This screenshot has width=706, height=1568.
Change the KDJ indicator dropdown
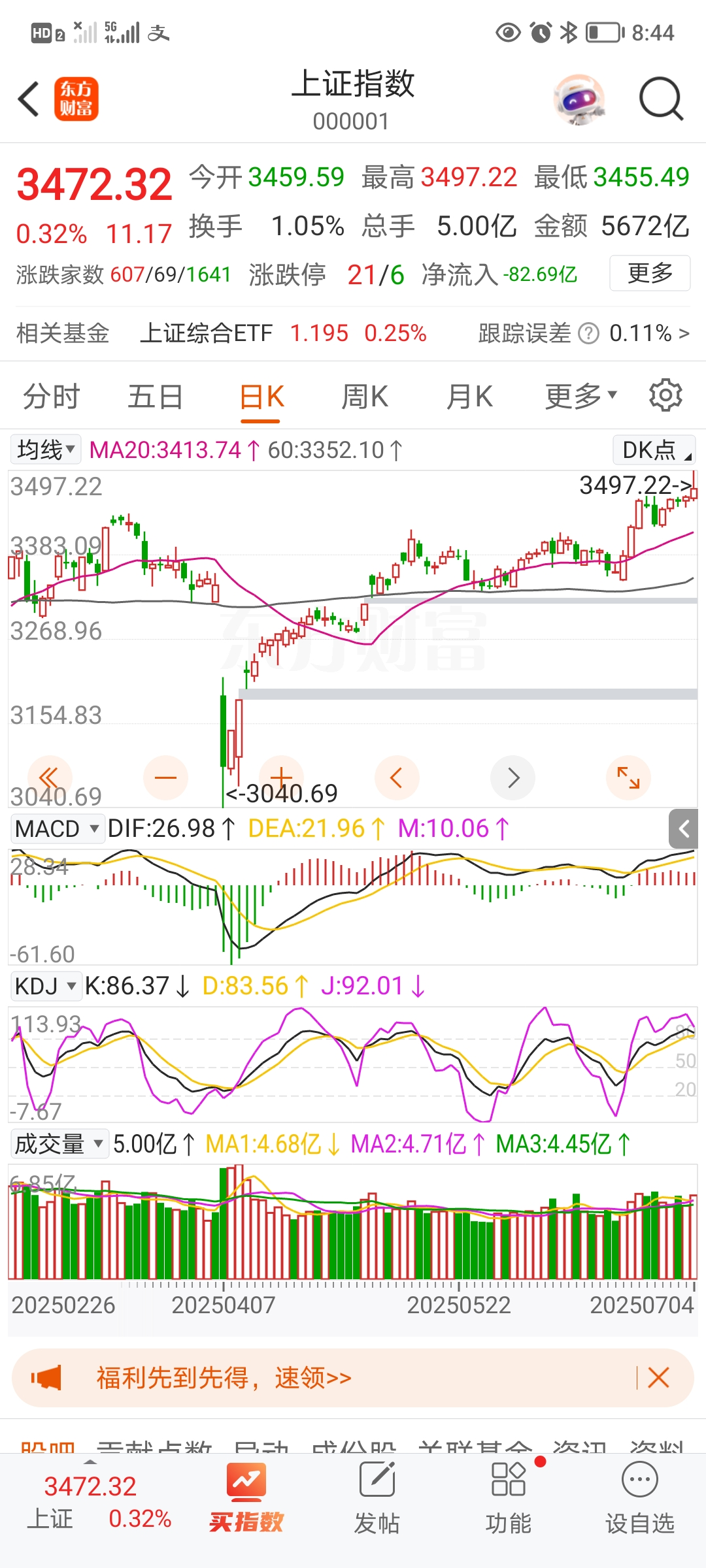tap(46, 986)
